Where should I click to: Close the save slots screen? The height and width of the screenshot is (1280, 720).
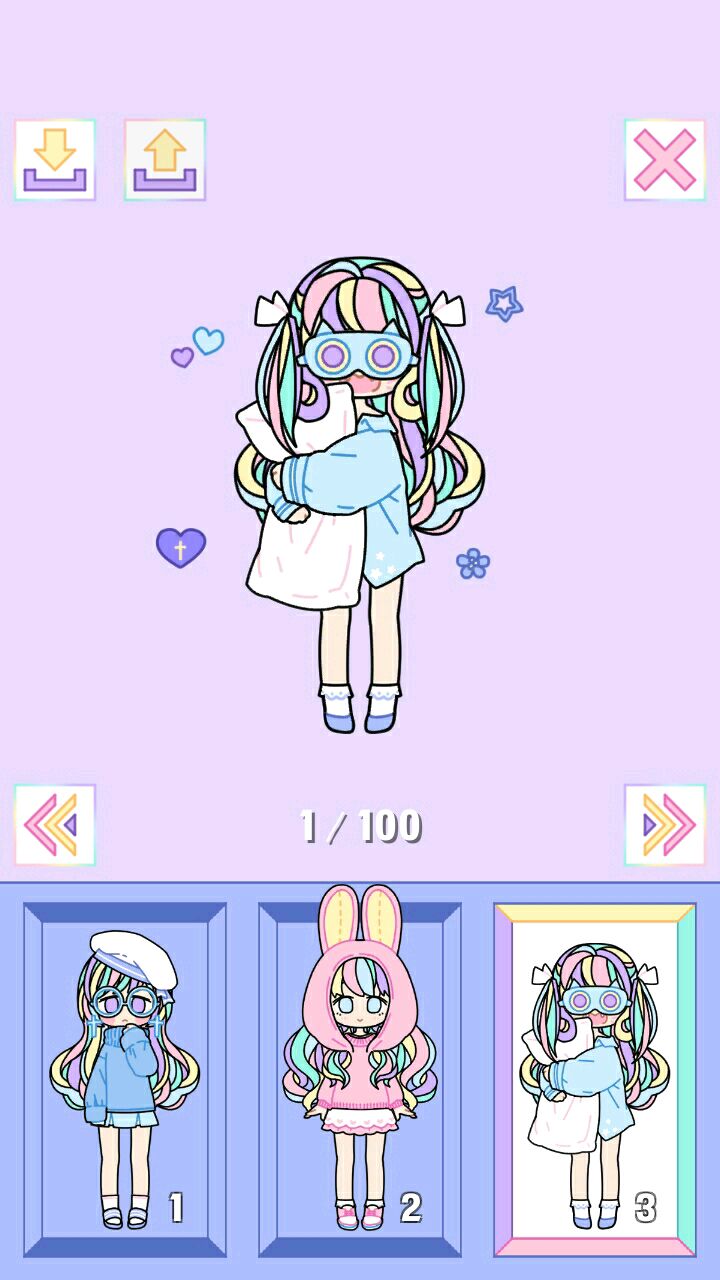tap(664, 160)
